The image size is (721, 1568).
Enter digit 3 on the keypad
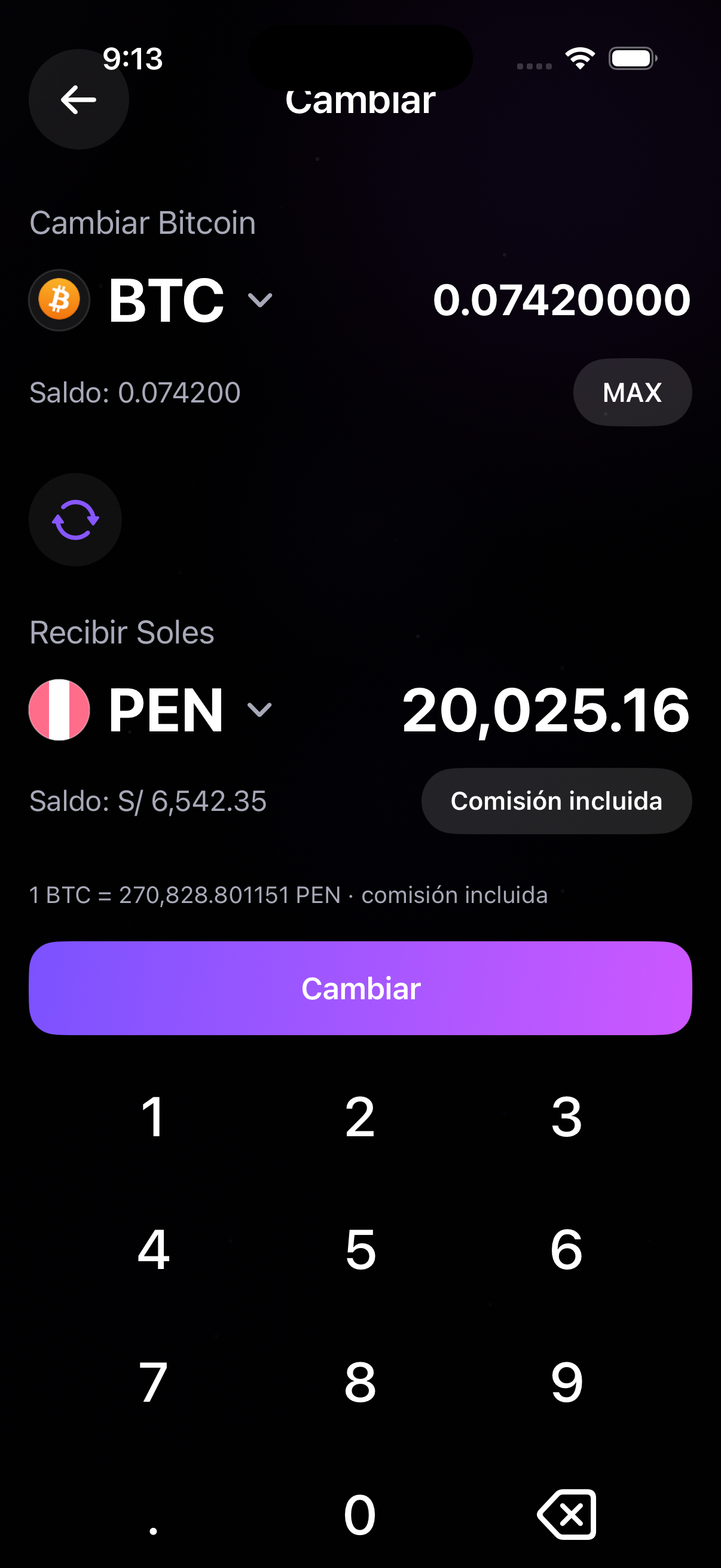[566, 1117]
